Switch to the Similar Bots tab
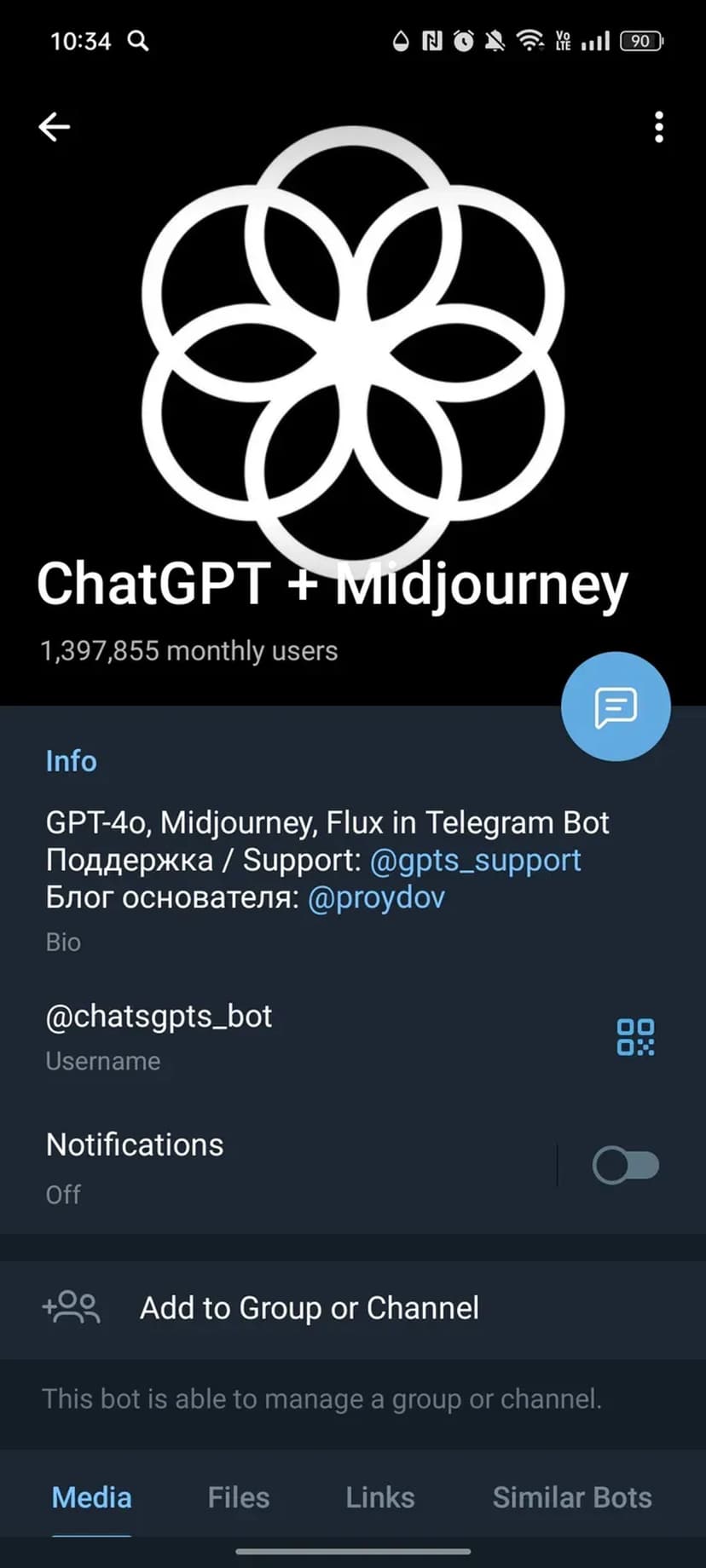Image resolution: width=706 pixels, height=1568 pixels. pos(571,1497)
